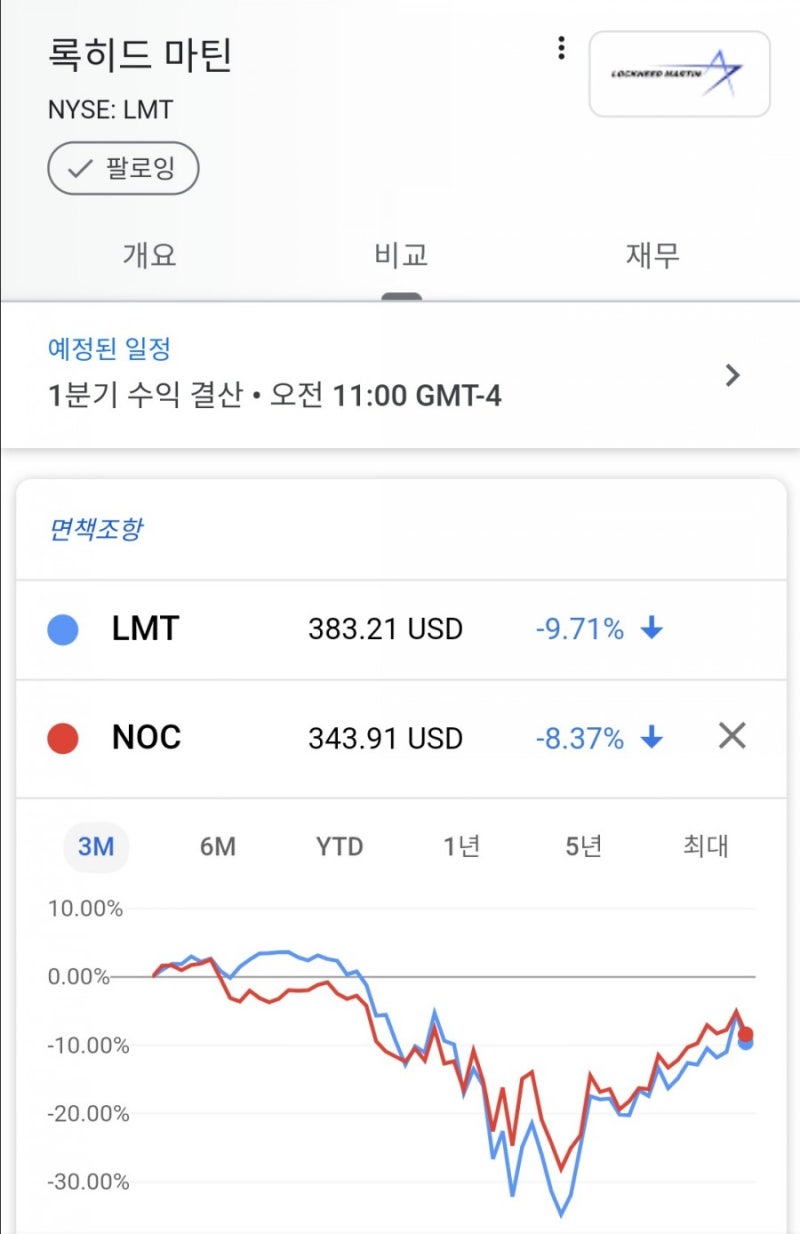Image resolution: width=800 pixels, height=1234 pixels.
Task: Toggle 팔로잉 to unfollow Lockheed Martin
Action: coord(122,168)
